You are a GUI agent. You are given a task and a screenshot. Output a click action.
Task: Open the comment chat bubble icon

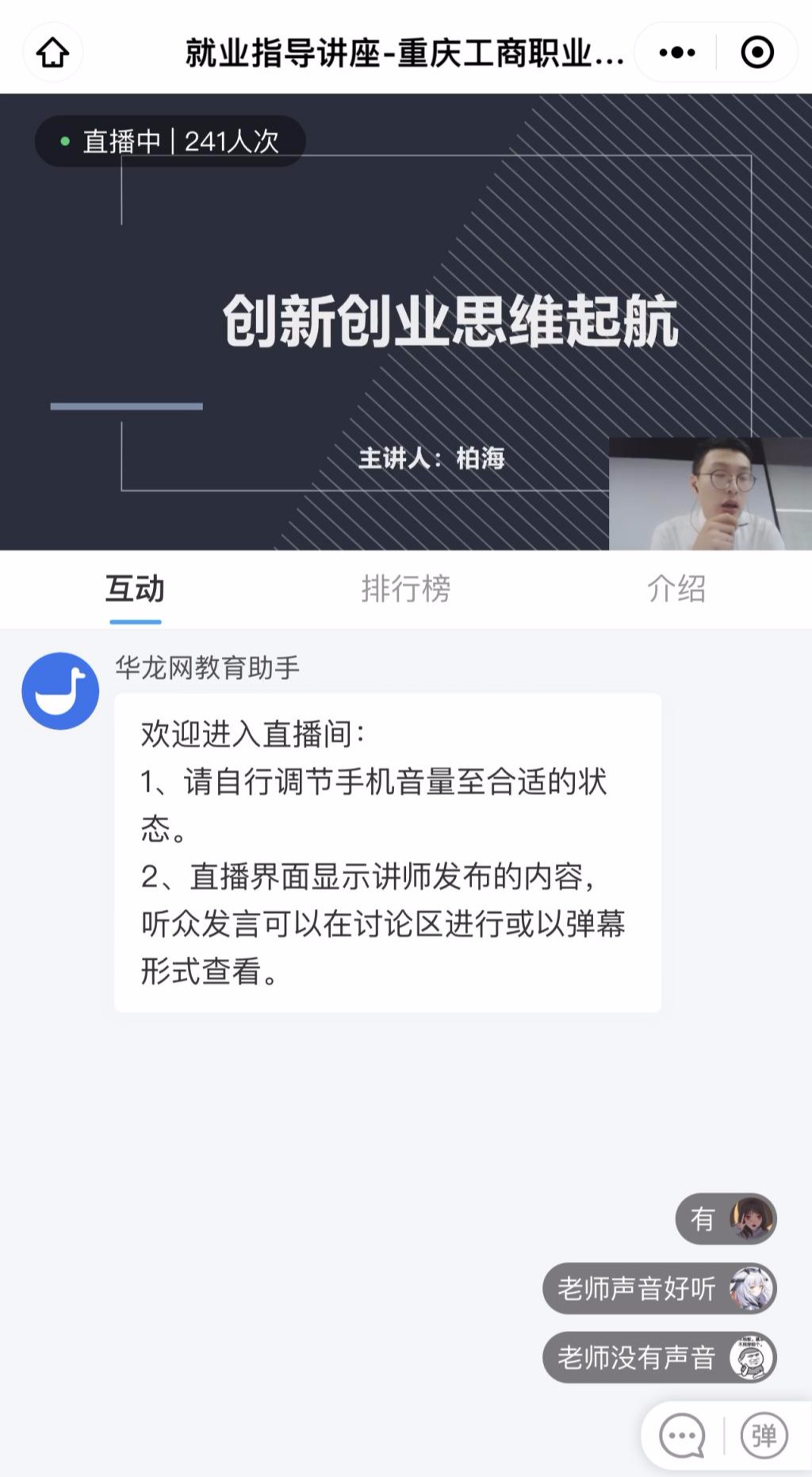pyautogui.click(x=682, y=1436)
